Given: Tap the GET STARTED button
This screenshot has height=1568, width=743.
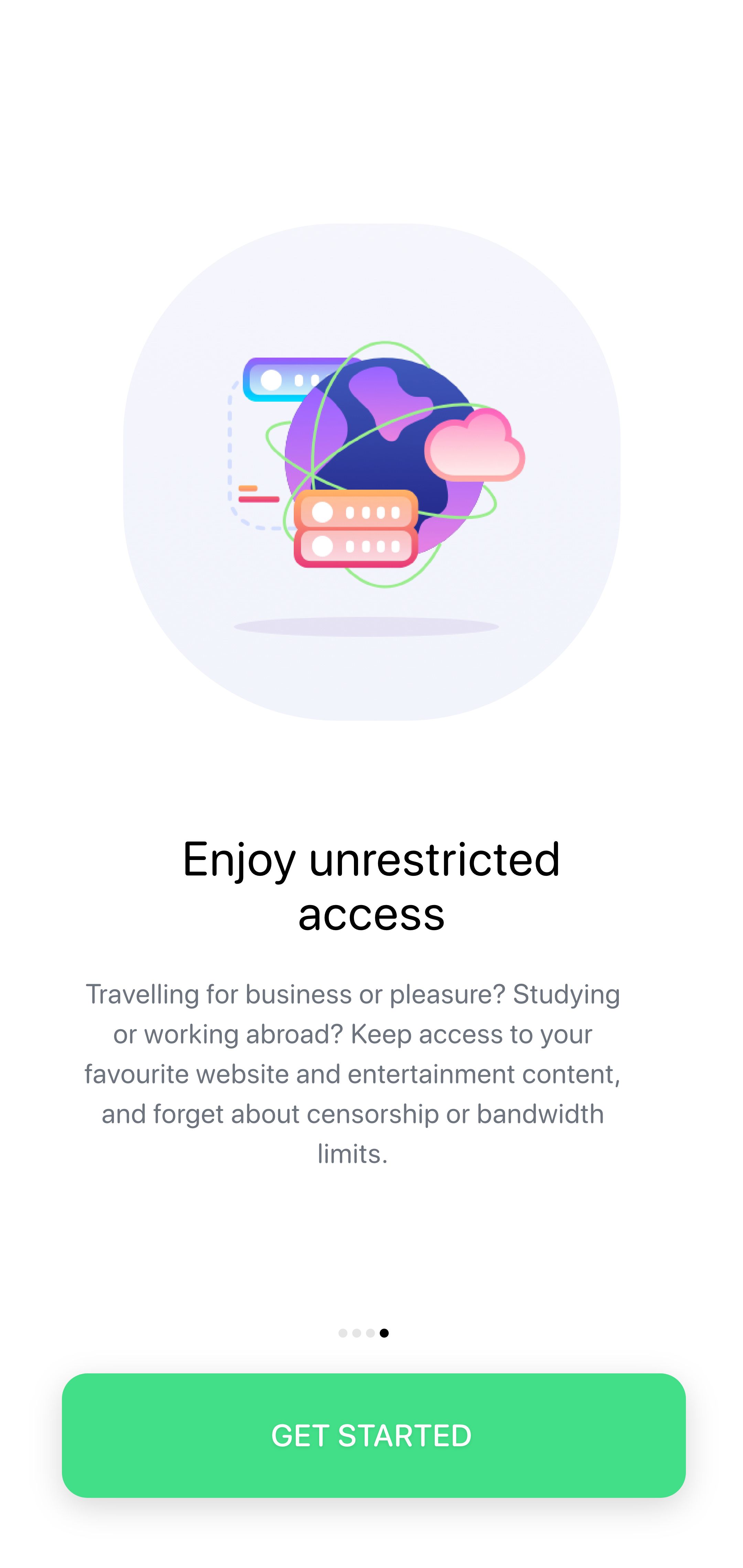Looking at the screenshot, I should [373, 1435].
